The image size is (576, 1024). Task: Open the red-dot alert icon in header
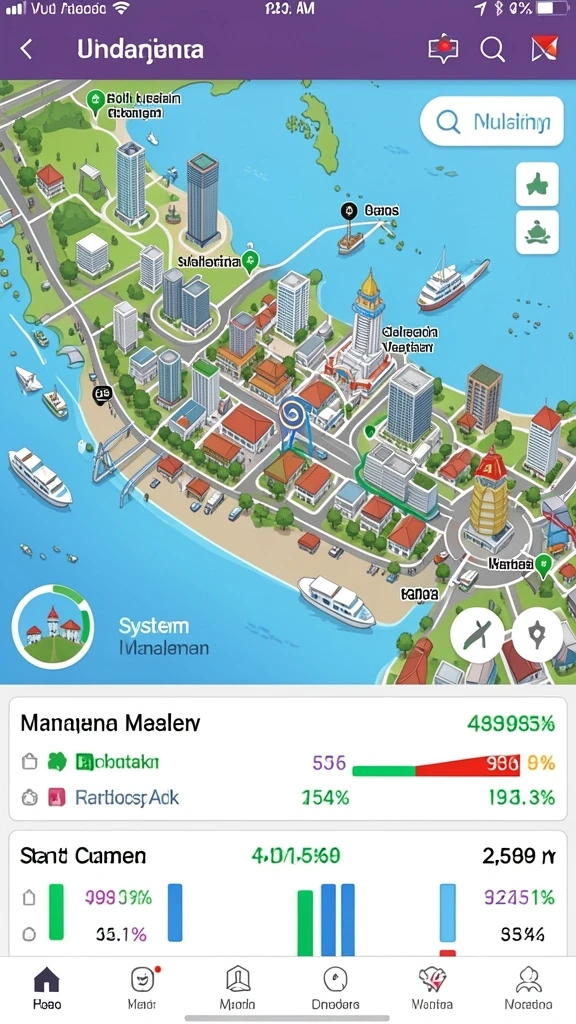pos(443,49)
